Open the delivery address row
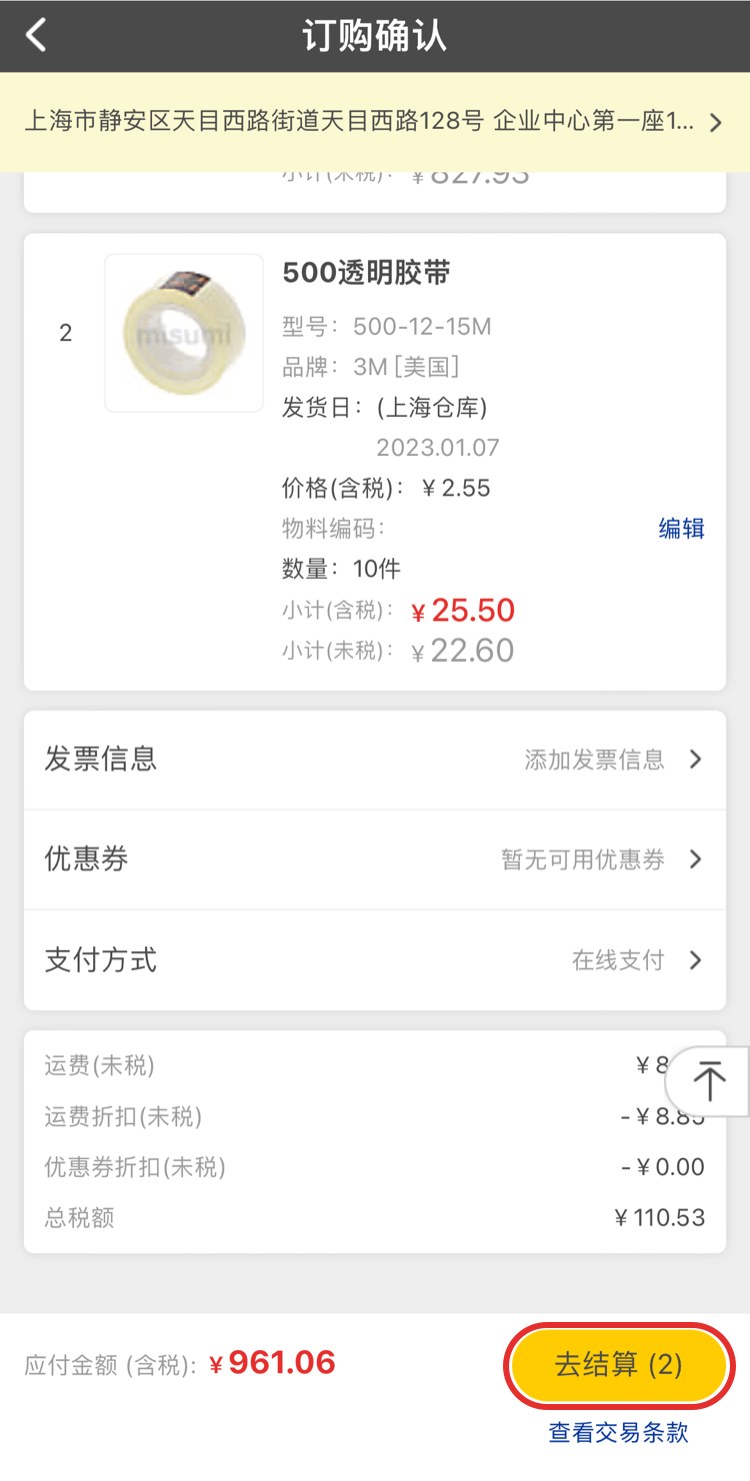Screen dimensions: 750x1481 (374, 122)
